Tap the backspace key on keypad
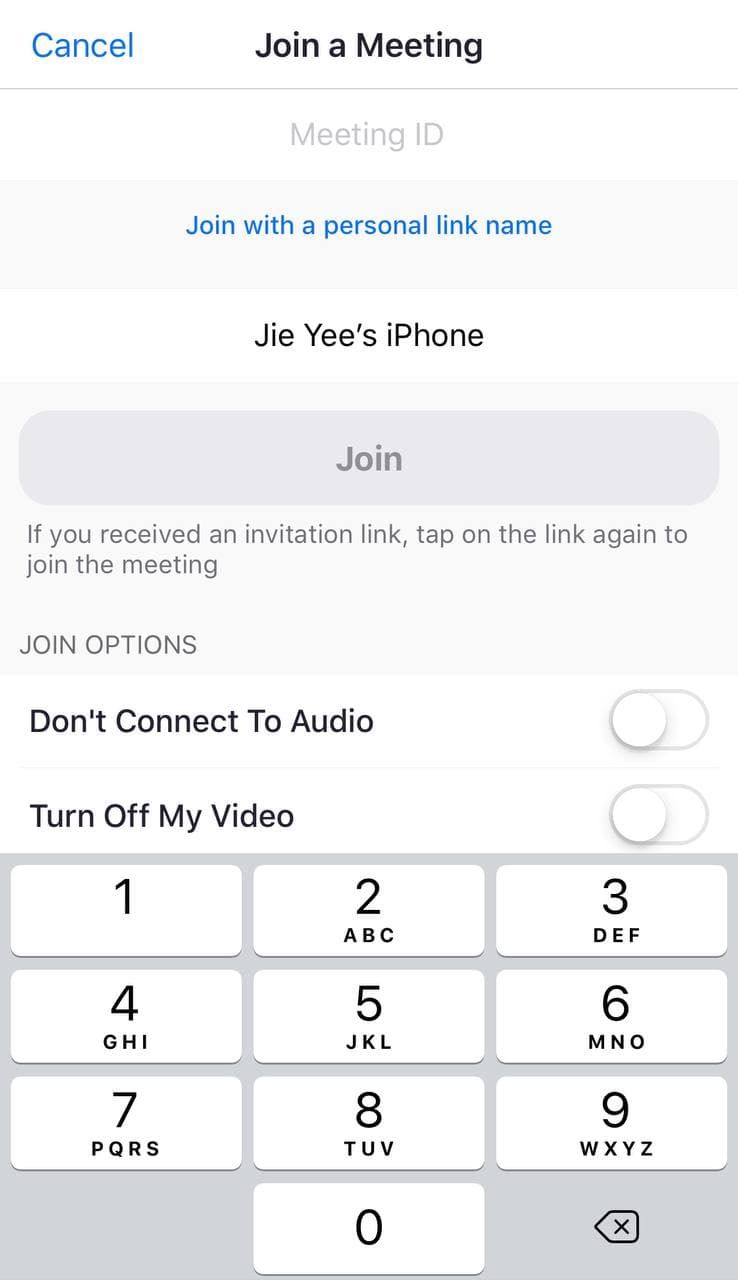 coord(616,1226)
